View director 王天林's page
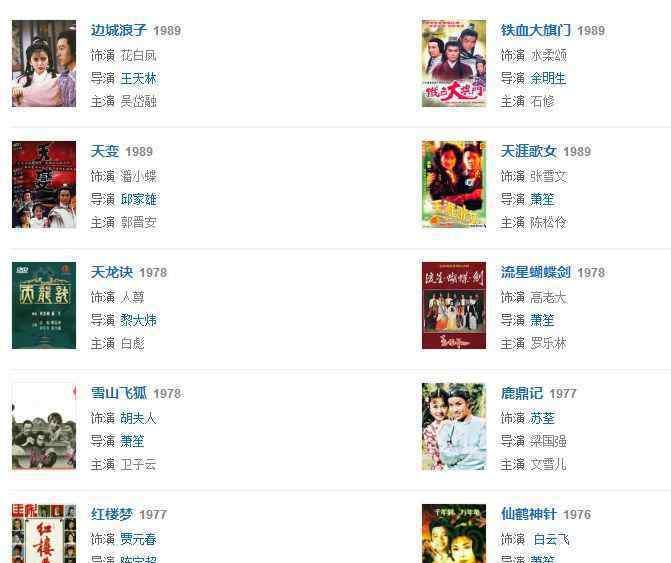Image resolution: width=671 pixels, height=563 pixels. coord(138,78)
